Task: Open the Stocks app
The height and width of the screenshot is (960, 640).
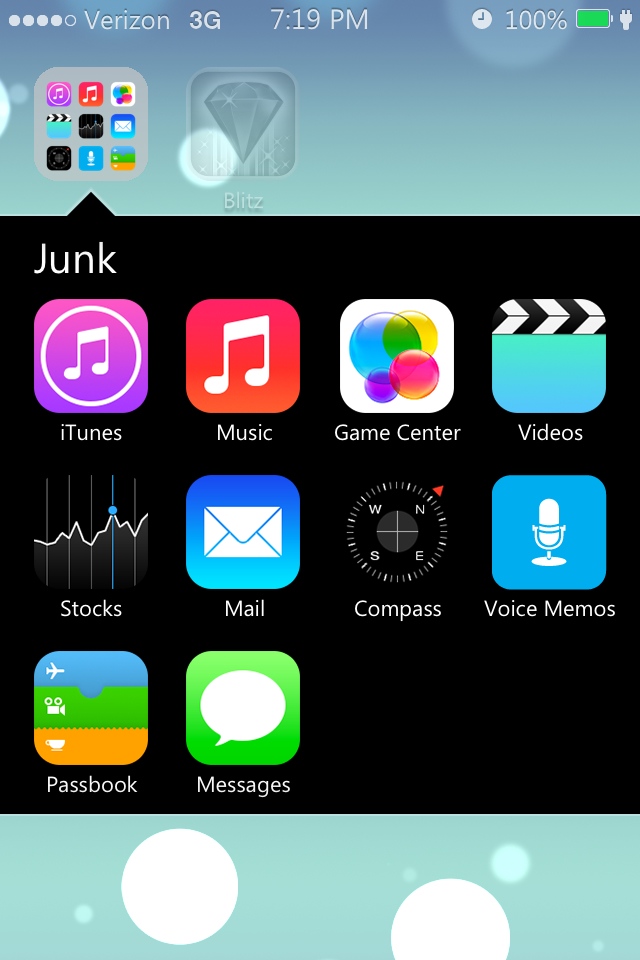Action: [91, 532]
